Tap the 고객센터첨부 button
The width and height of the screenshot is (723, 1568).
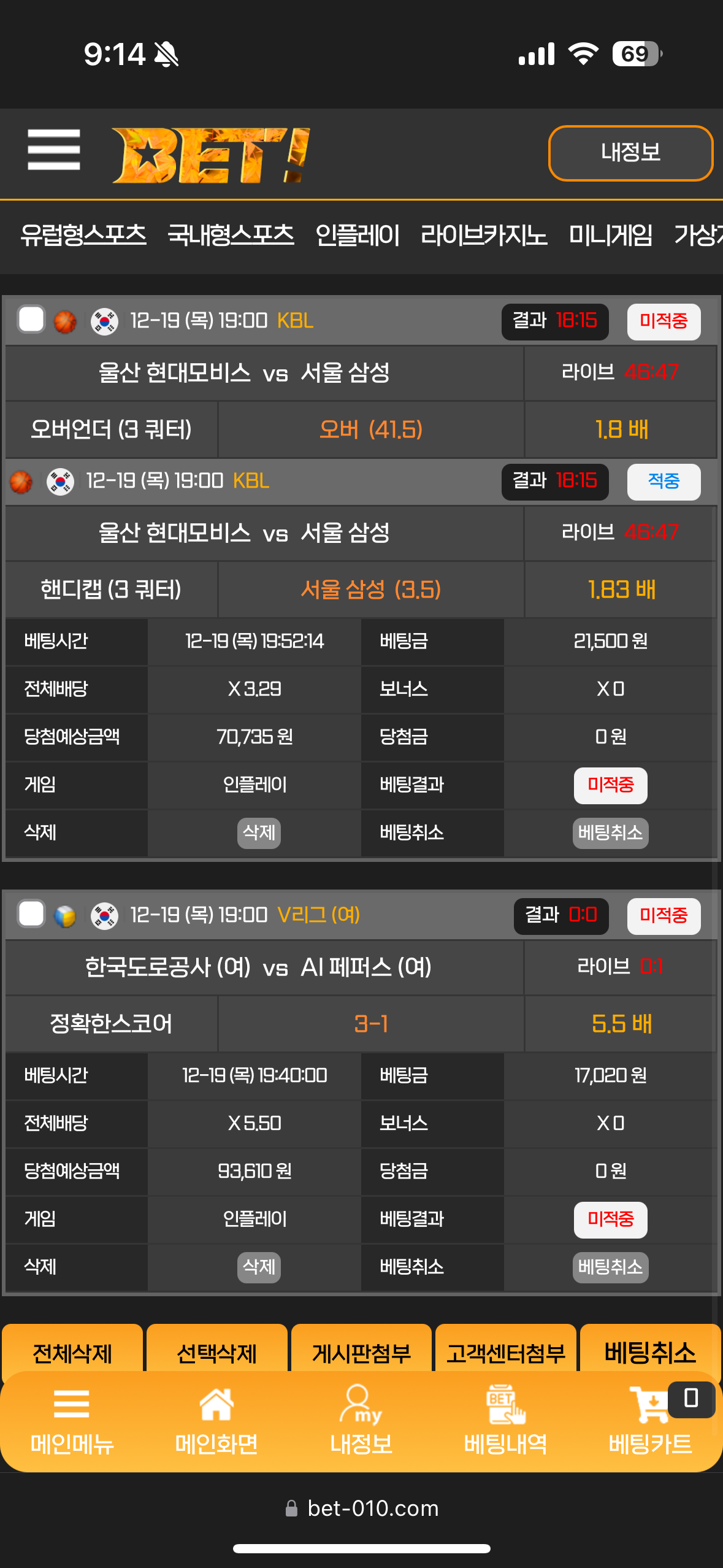[x=505, y=1352]
